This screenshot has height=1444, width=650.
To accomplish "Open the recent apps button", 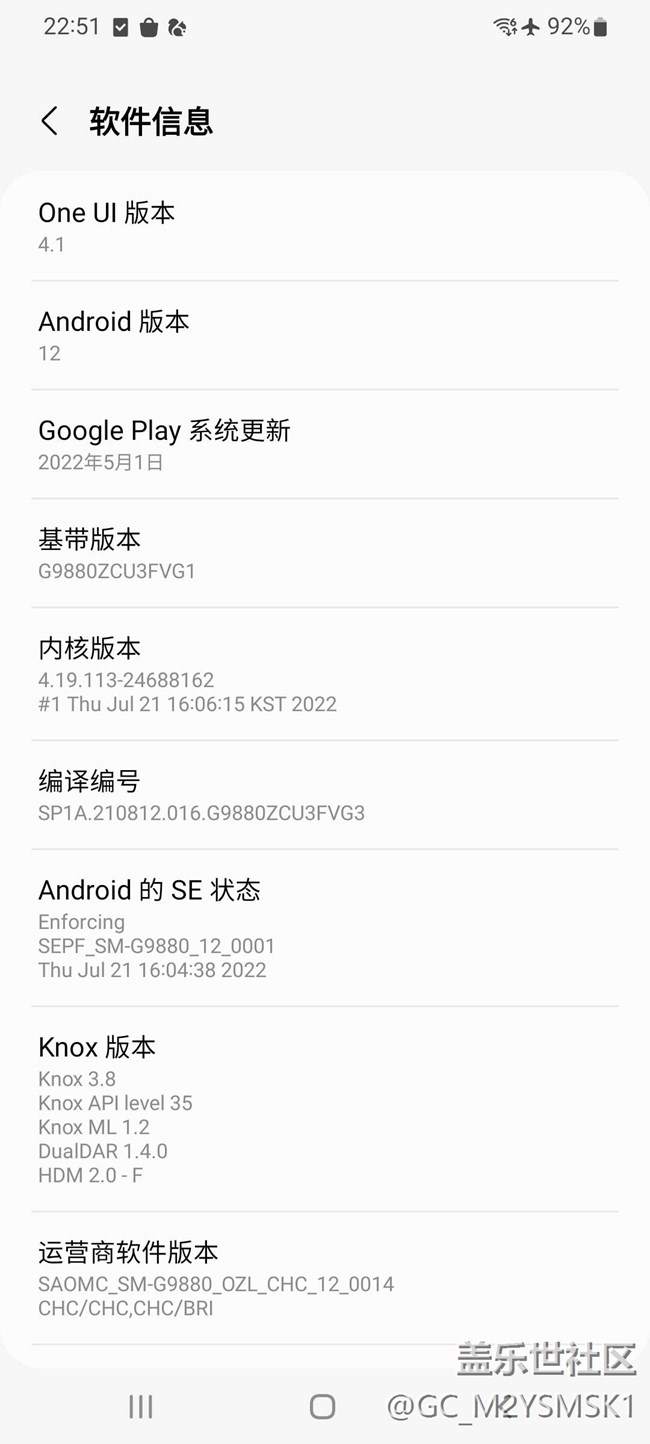I will coord(141,1407).
